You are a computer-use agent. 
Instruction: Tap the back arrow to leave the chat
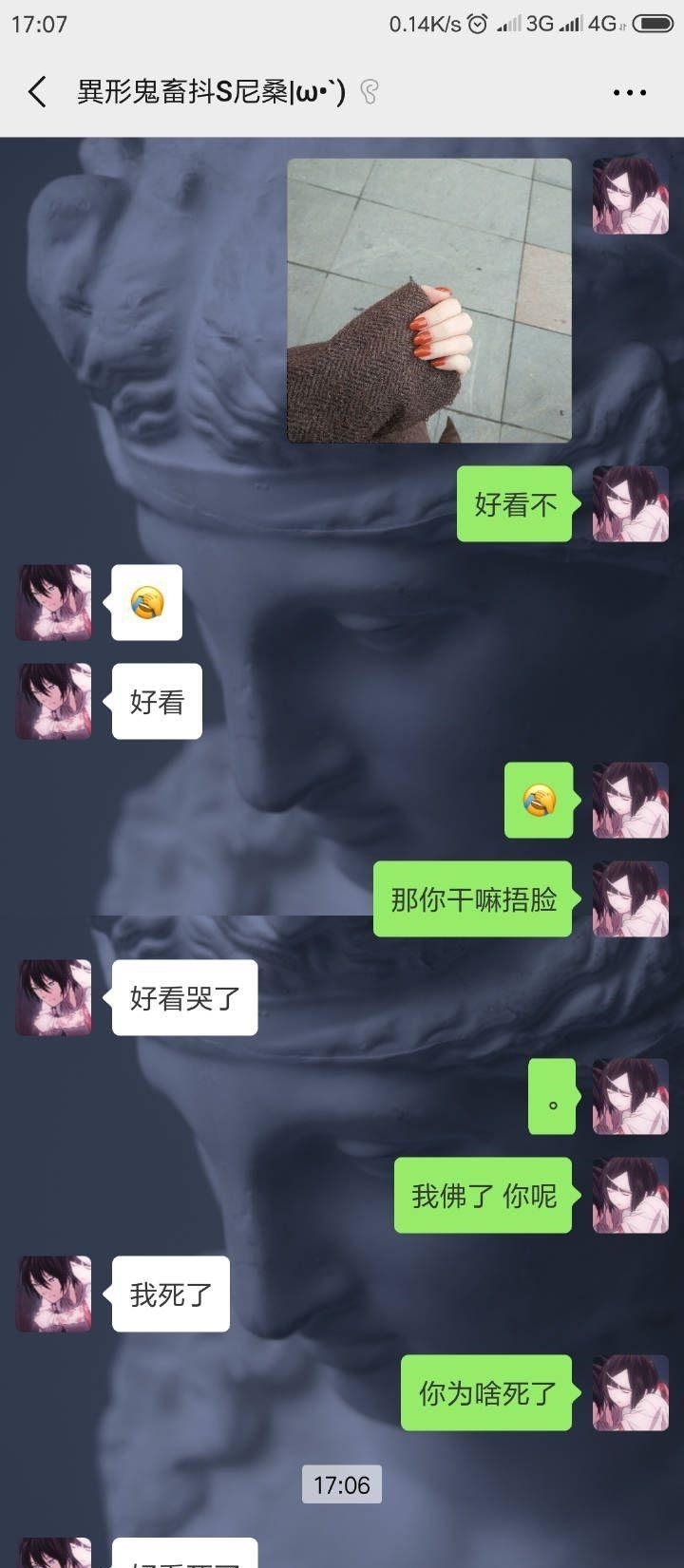(37, 91)
